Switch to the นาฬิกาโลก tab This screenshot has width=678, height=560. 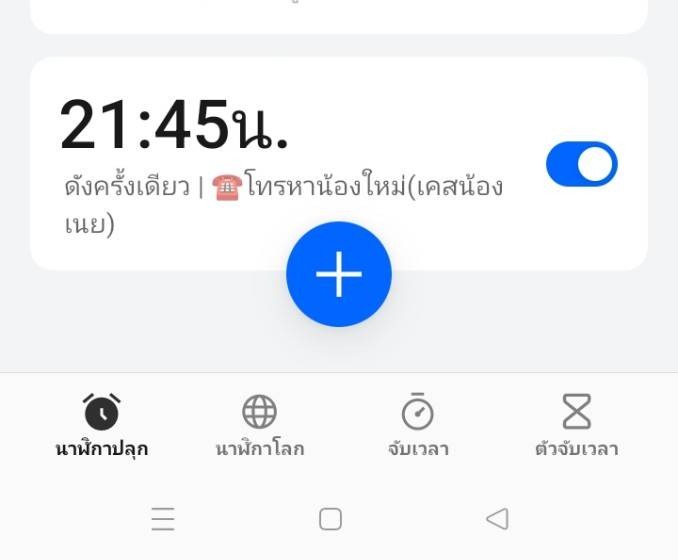click(259, 425)
